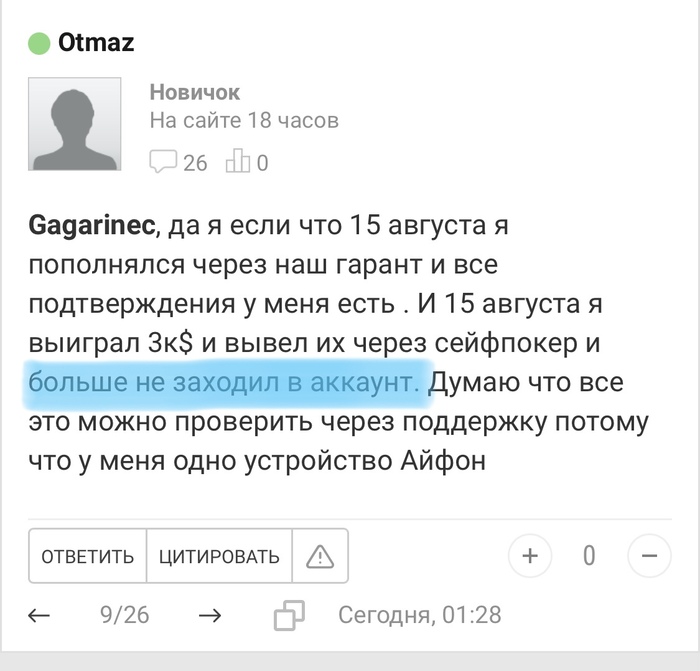700x671 pixels.
Task: Downvote the post with minus button
Action: (x=650, y=555)
